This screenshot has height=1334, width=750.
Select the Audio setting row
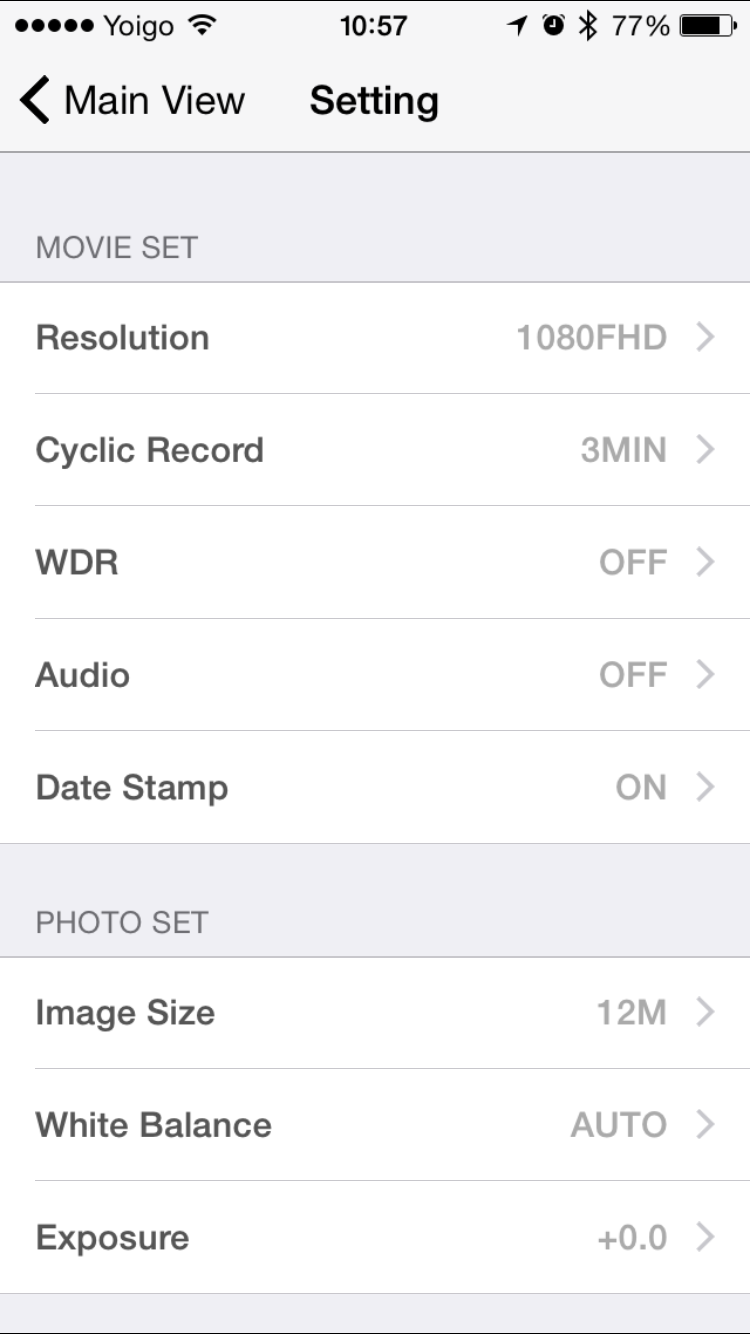[x=375, y=675]
